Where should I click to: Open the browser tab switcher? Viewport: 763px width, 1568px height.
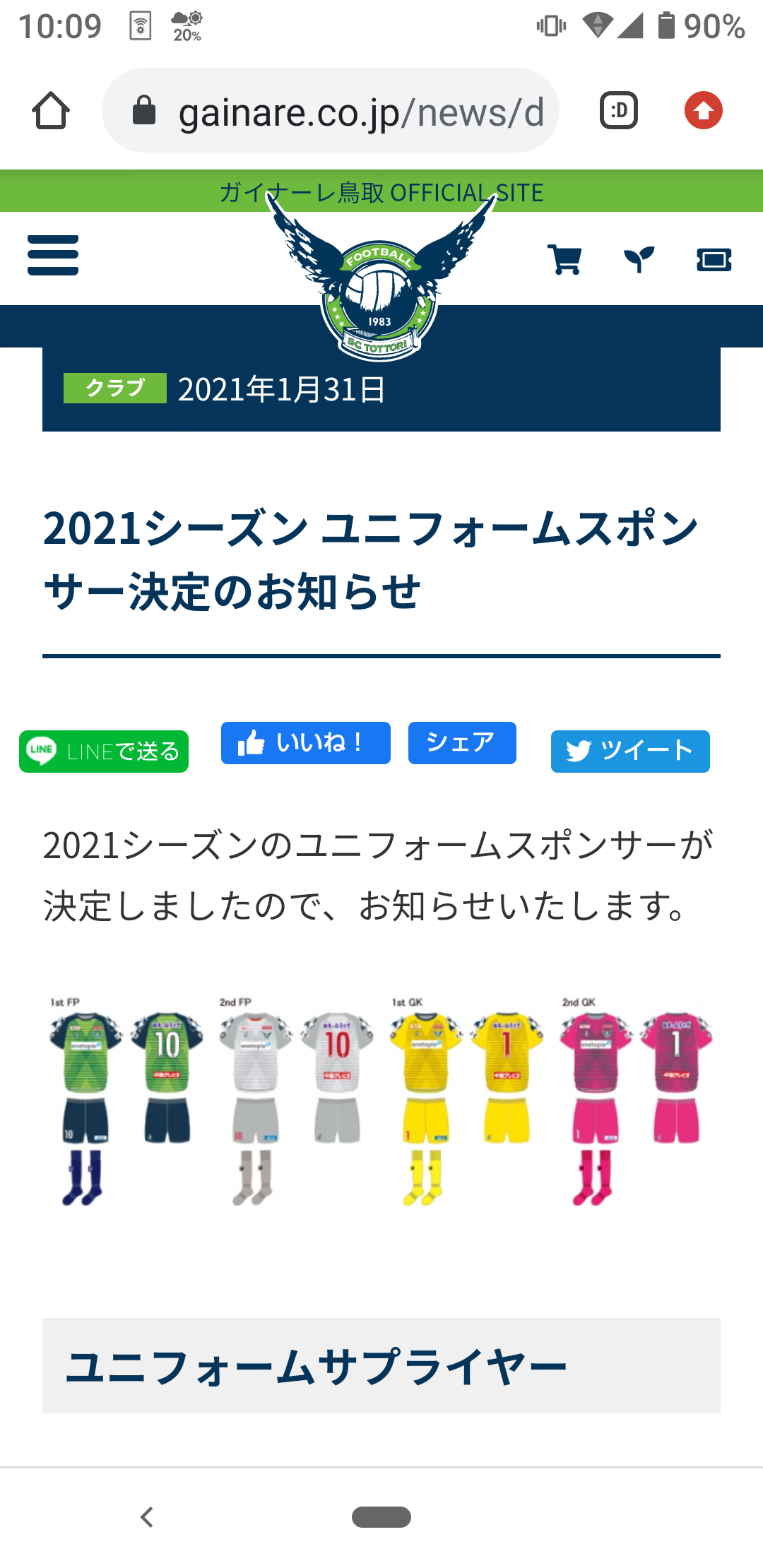point(619,111)
